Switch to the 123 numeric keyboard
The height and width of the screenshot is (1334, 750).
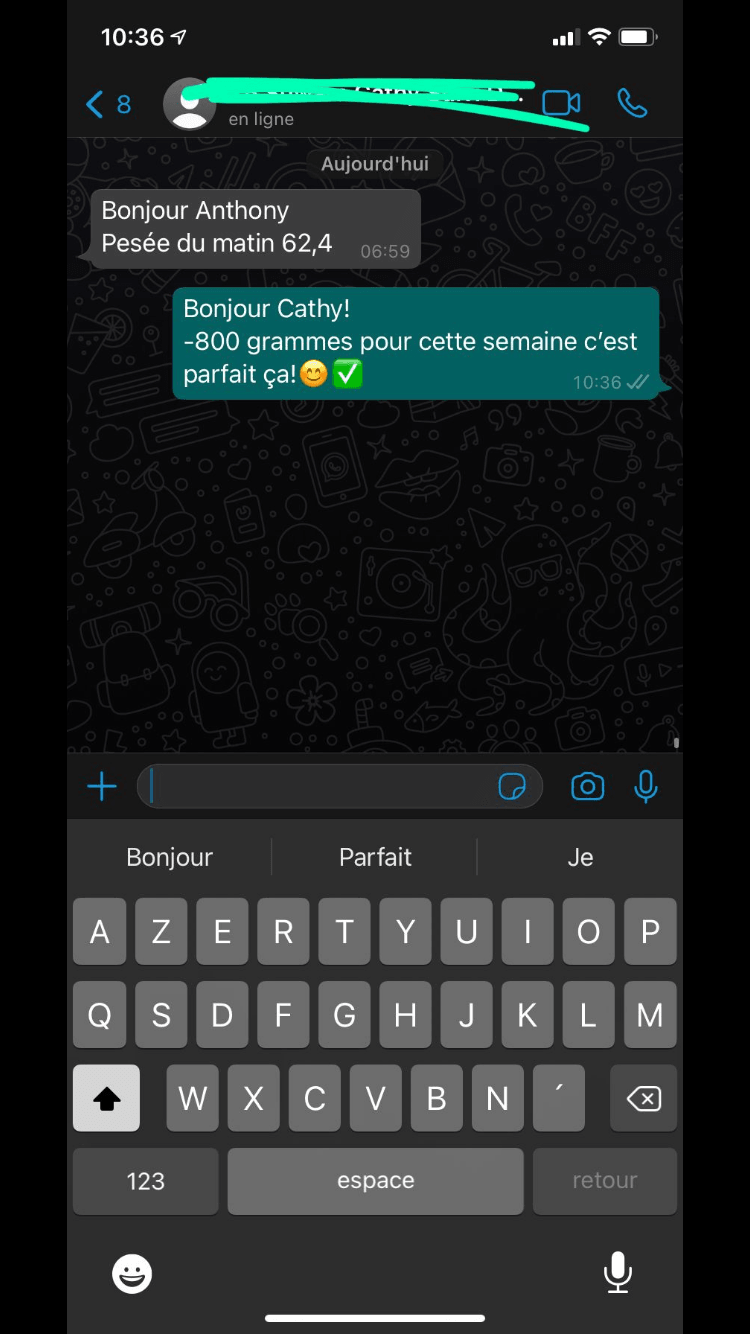click(x=145, y=1181)
